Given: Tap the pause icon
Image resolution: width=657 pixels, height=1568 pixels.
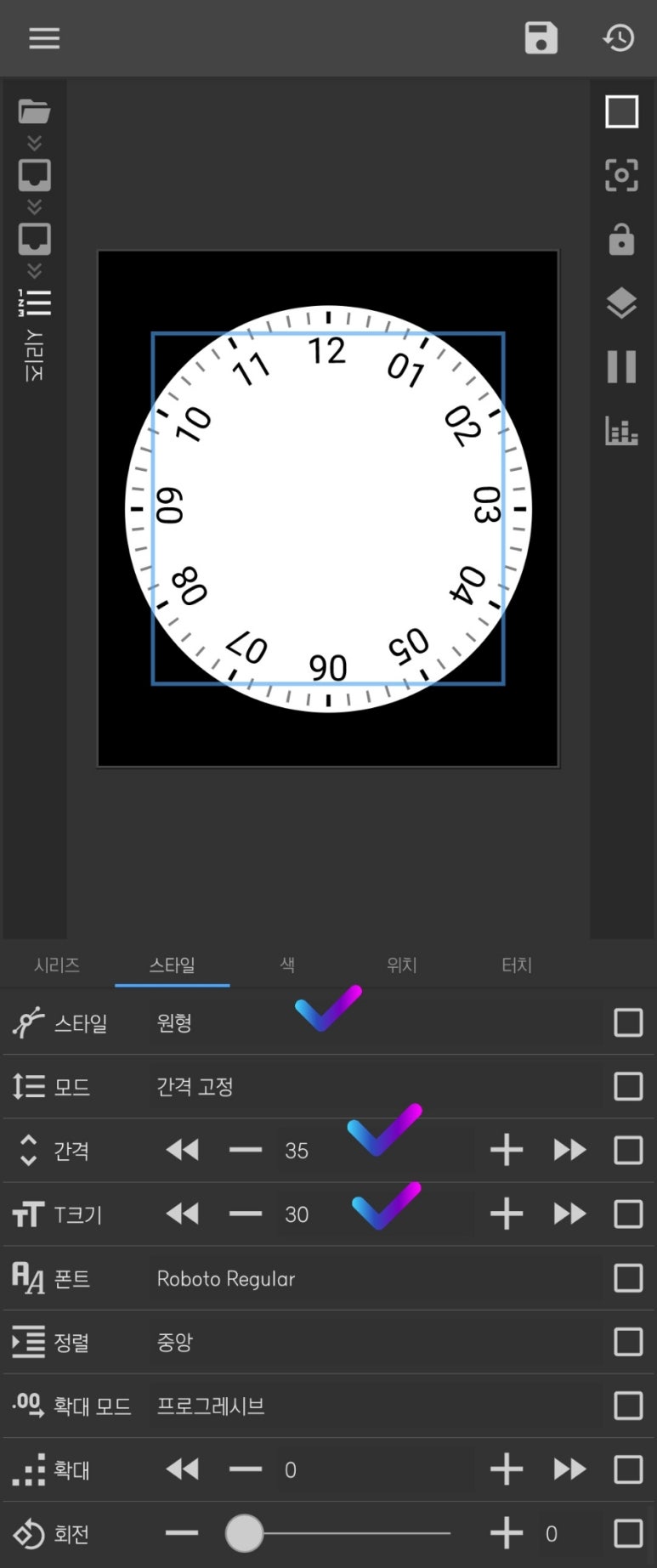Looking at the screenshot, I should 621,367.
